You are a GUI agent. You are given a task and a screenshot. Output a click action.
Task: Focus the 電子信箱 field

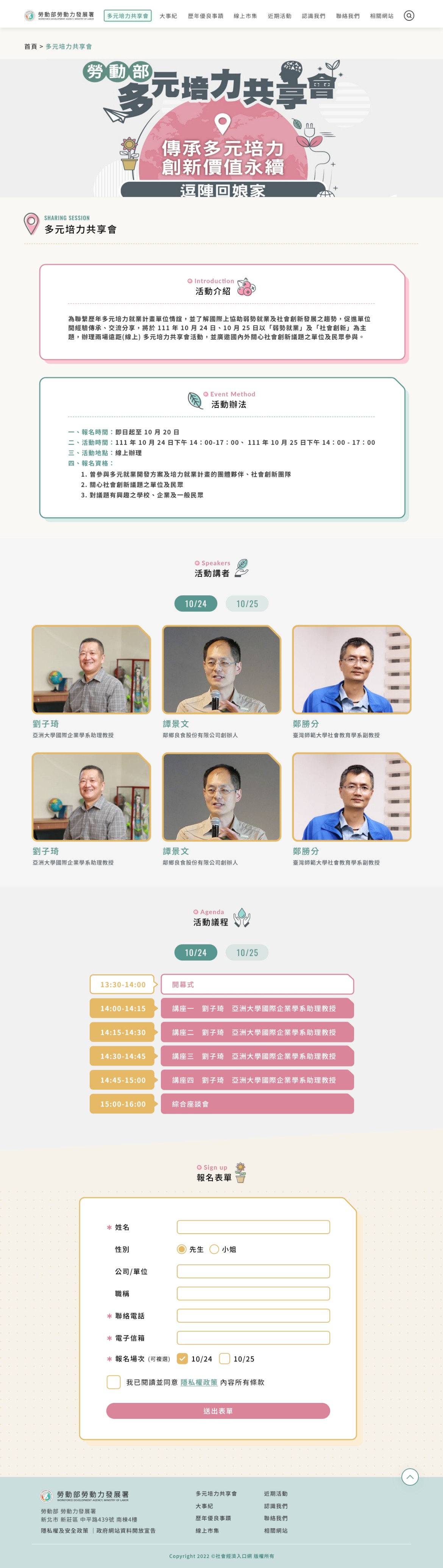point(253,1338)
